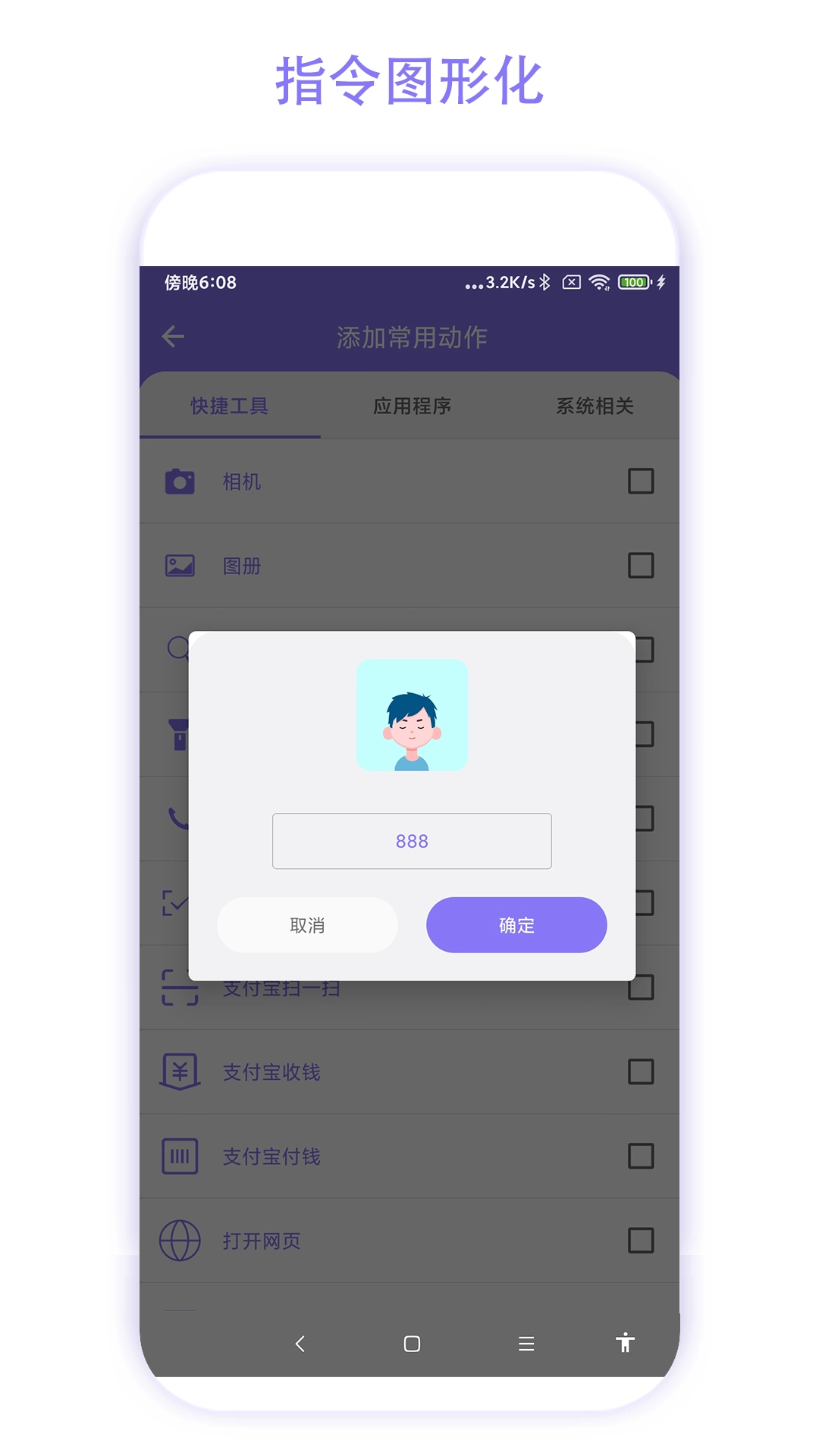Click the barcode icon beside 支付宝付钱

pyautogui.click(x=180, y=1156)
